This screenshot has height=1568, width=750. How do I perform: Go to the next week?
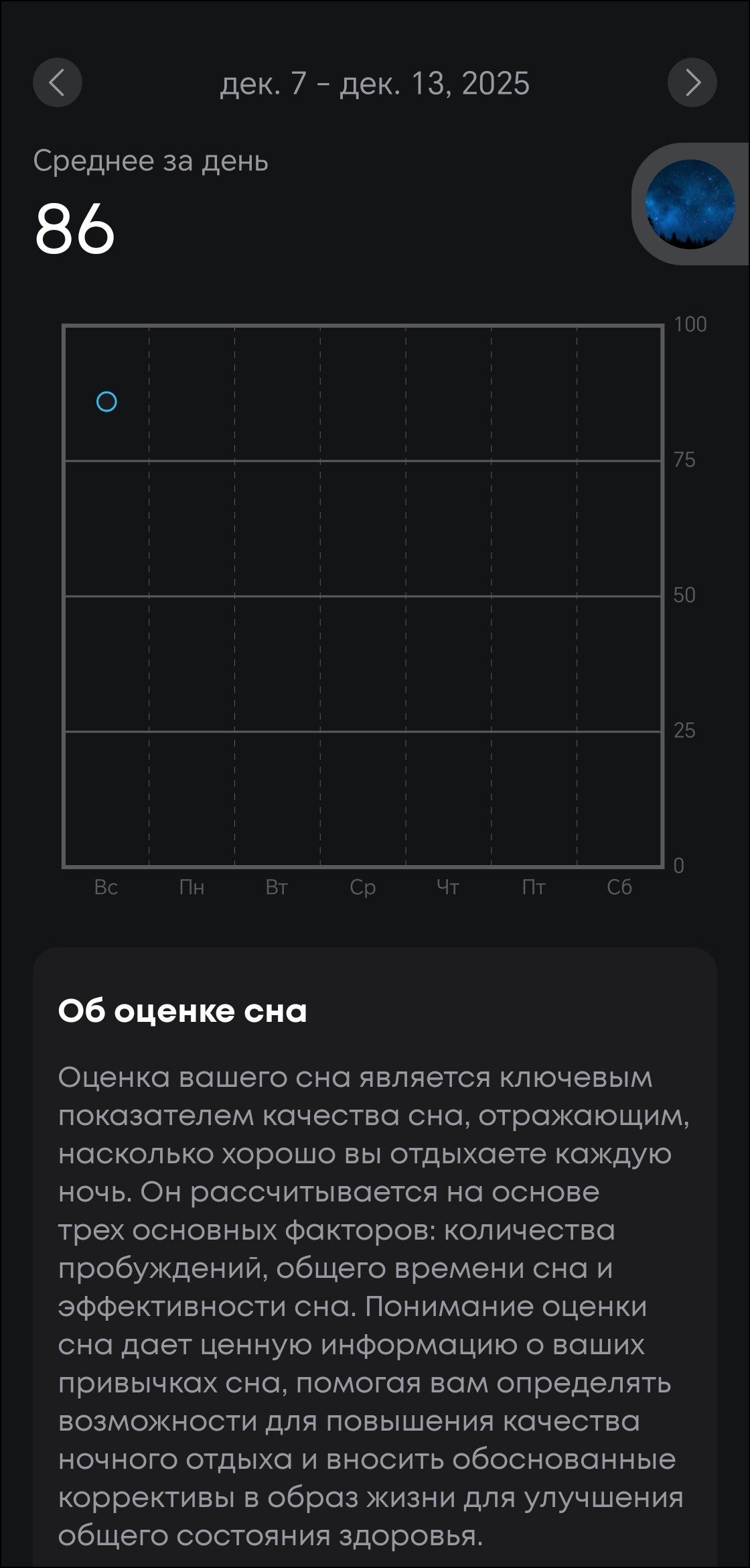pyautogui.click(x=692, y=83)
